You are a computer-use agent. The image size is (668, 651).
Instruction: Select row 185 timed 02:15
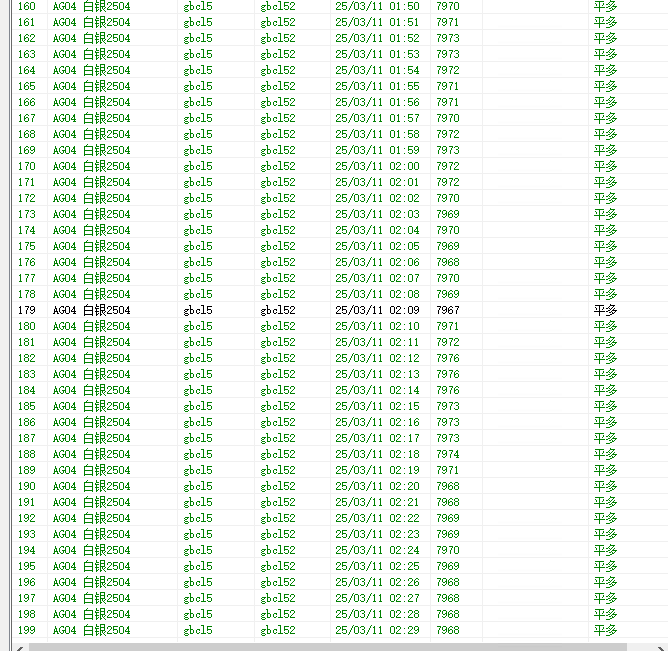[377, 407]
